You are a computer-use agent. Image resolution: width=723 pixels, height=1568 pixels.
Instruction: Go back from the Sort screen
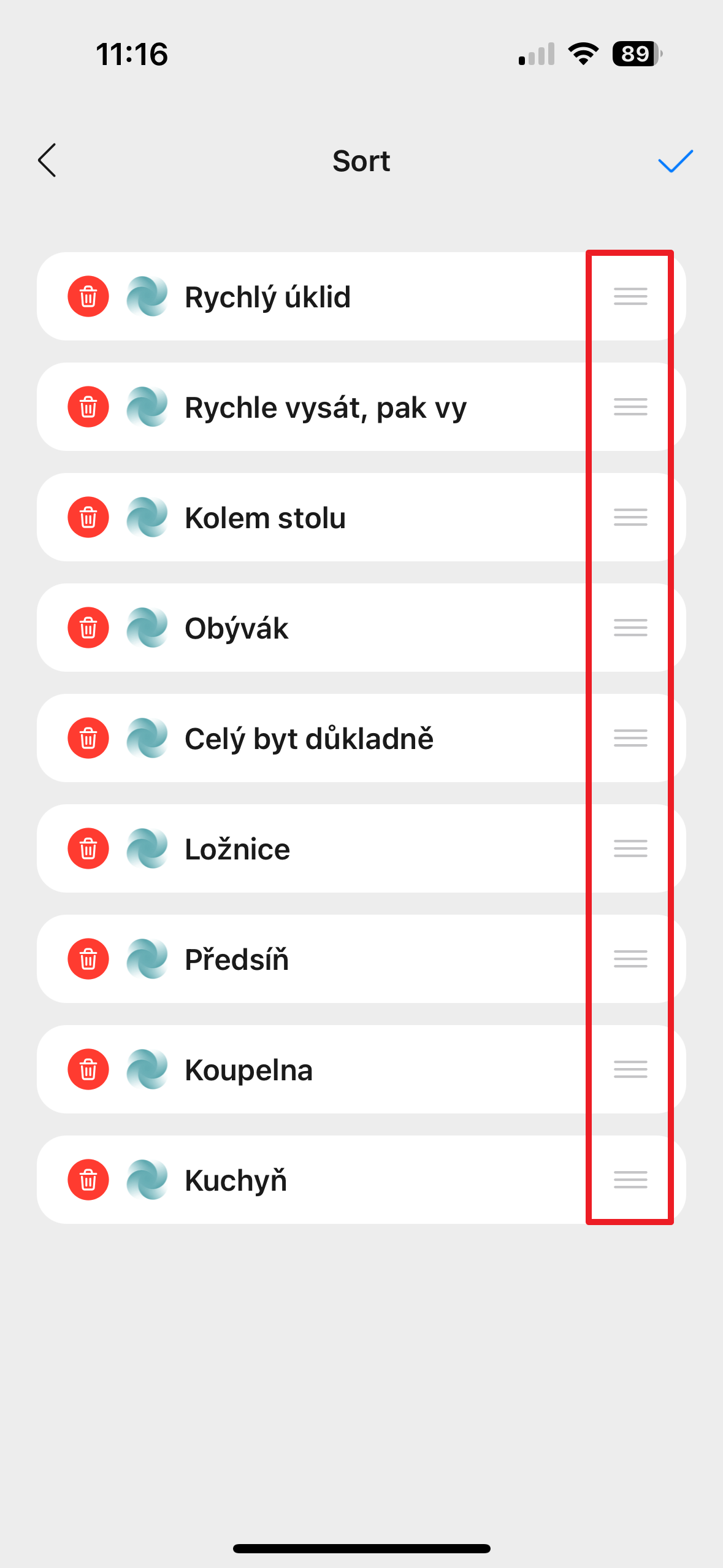point(47,161)
